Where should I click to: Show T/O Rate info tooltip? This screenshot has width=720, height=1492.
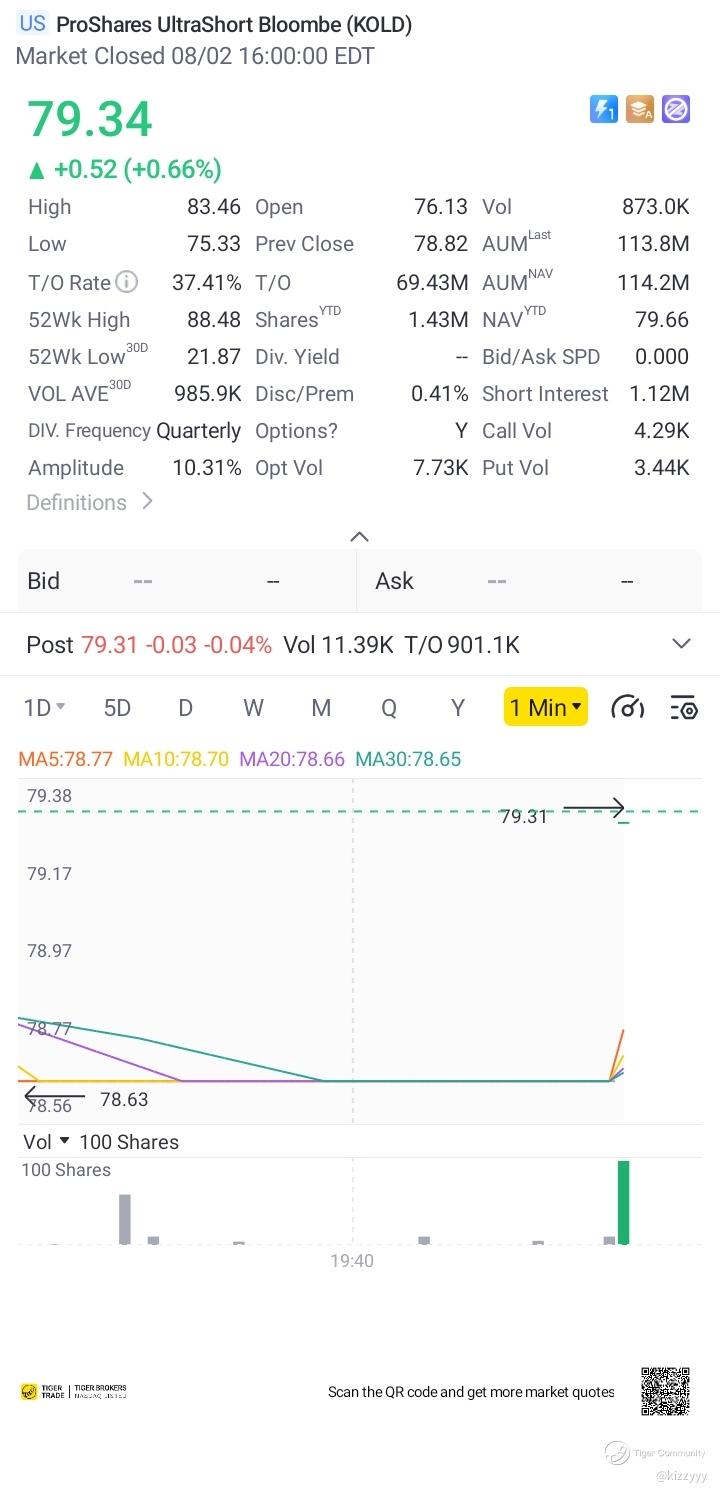tap(127, 282)
